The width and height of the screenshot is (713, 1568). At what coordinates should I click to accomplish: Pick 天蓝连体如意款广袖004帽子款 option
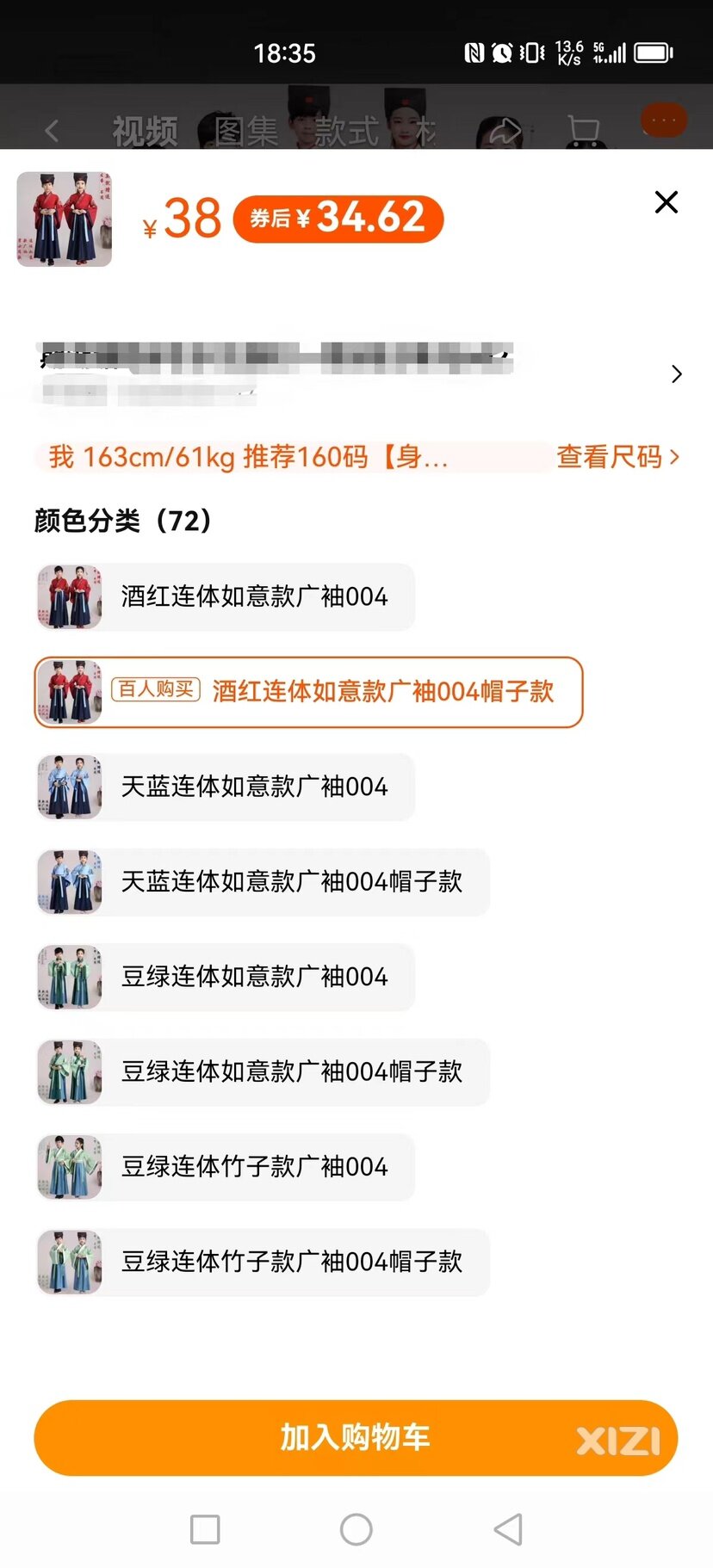click(x=263, y=882)
